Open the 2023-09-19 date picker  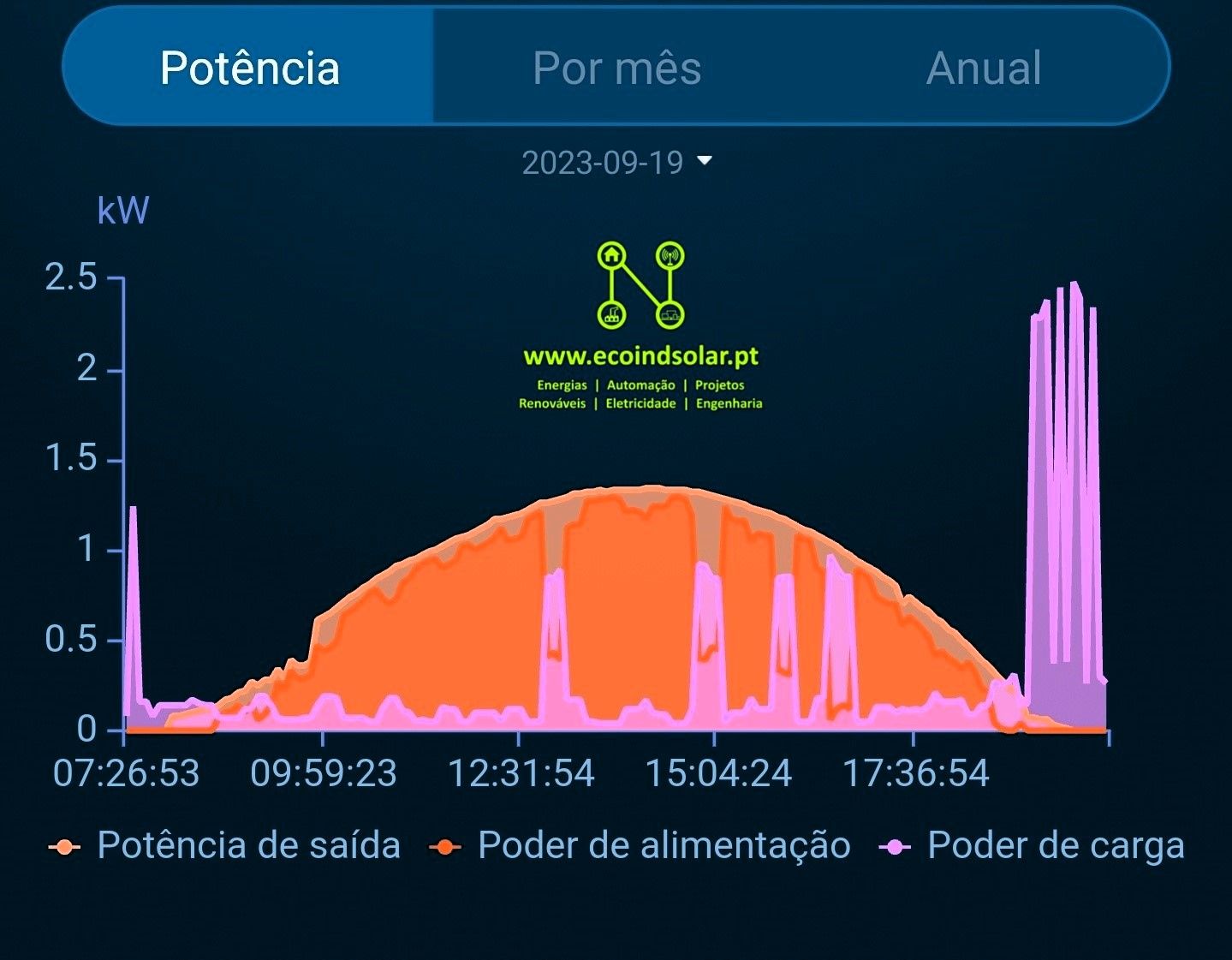pyautogui.click(x=616, y=162)
